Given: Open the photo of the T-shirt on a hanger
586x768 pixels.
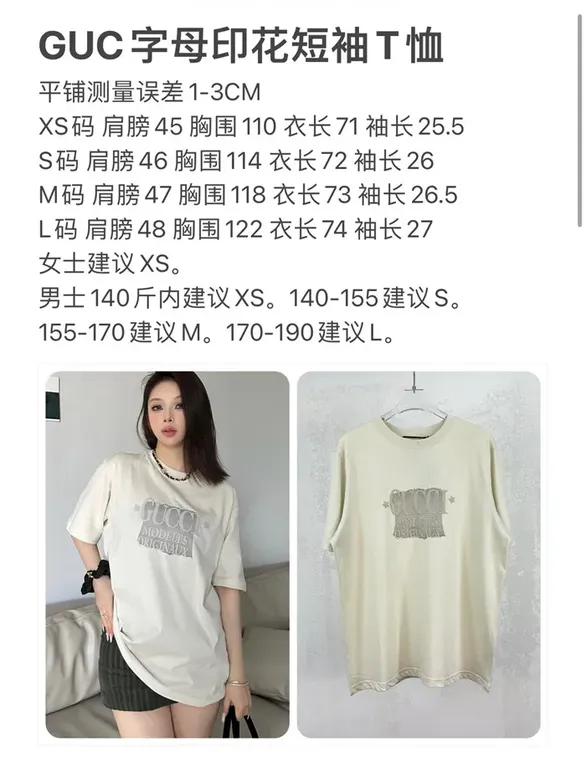Looking at the screenshot, I should click(419, 554).
